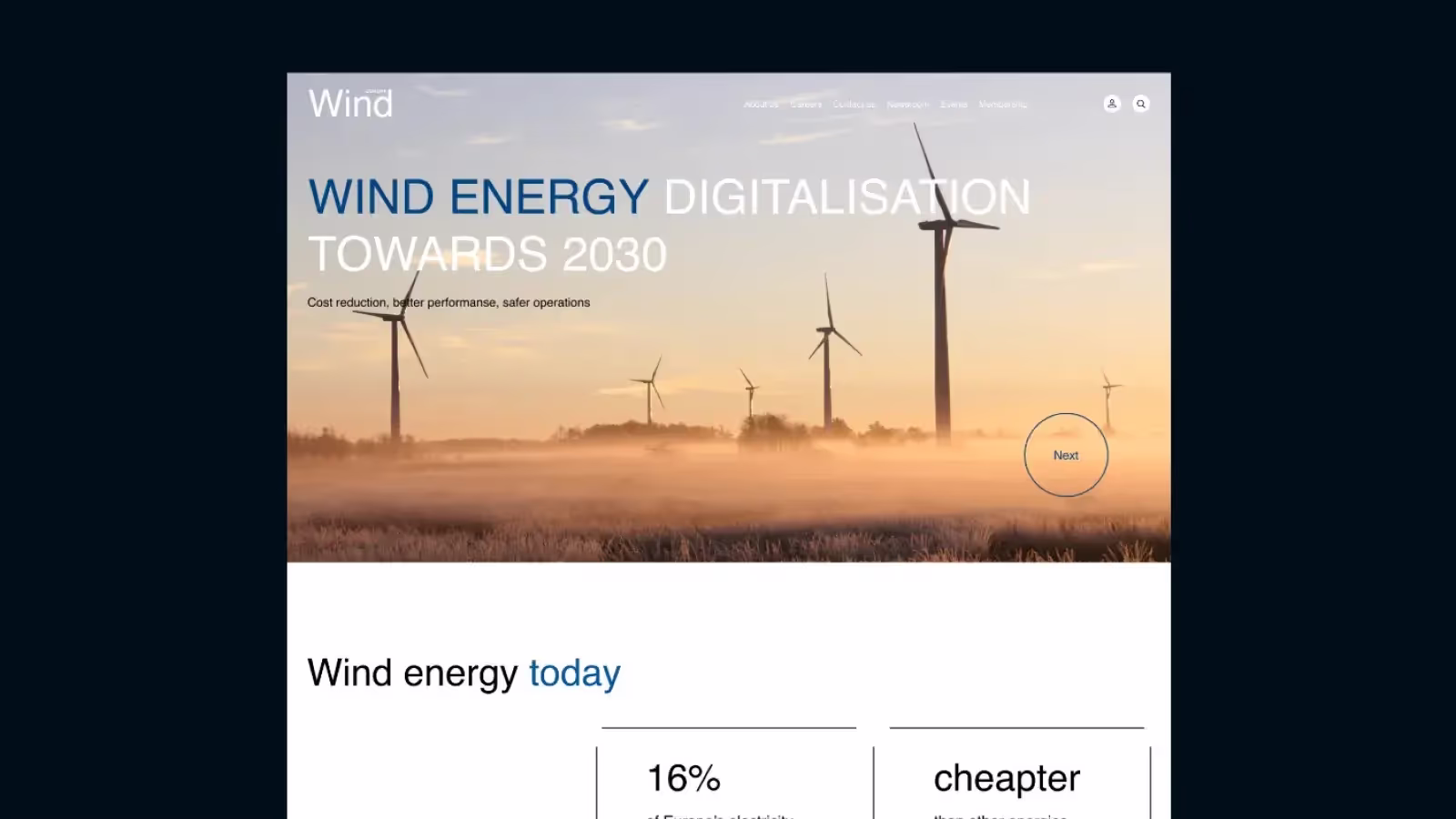Open the user account icon
The width and height of the screenshot is (1456, 819).
[x=1112, y=104]
